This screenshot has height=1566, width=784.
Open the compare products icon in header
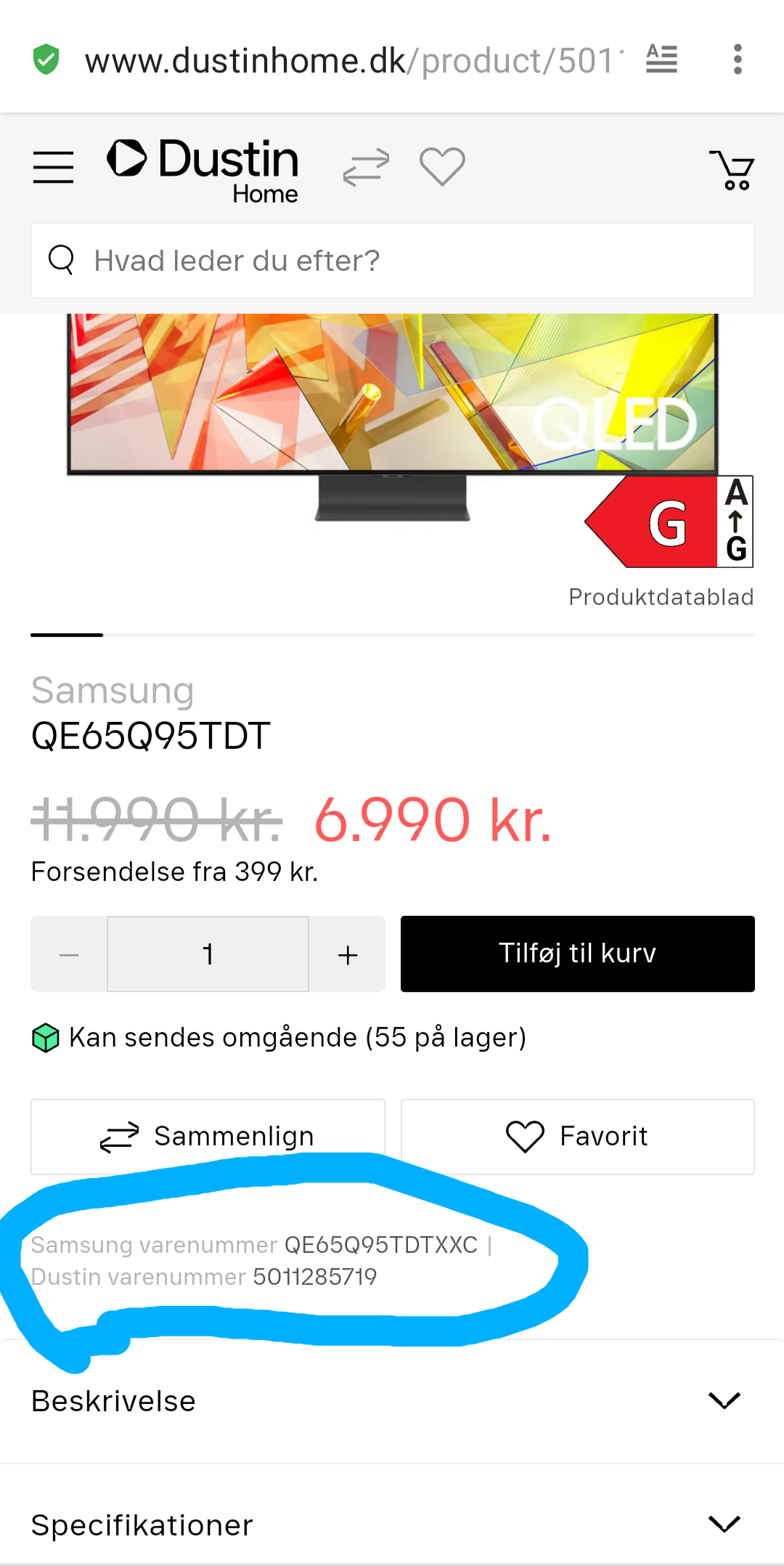366,167
